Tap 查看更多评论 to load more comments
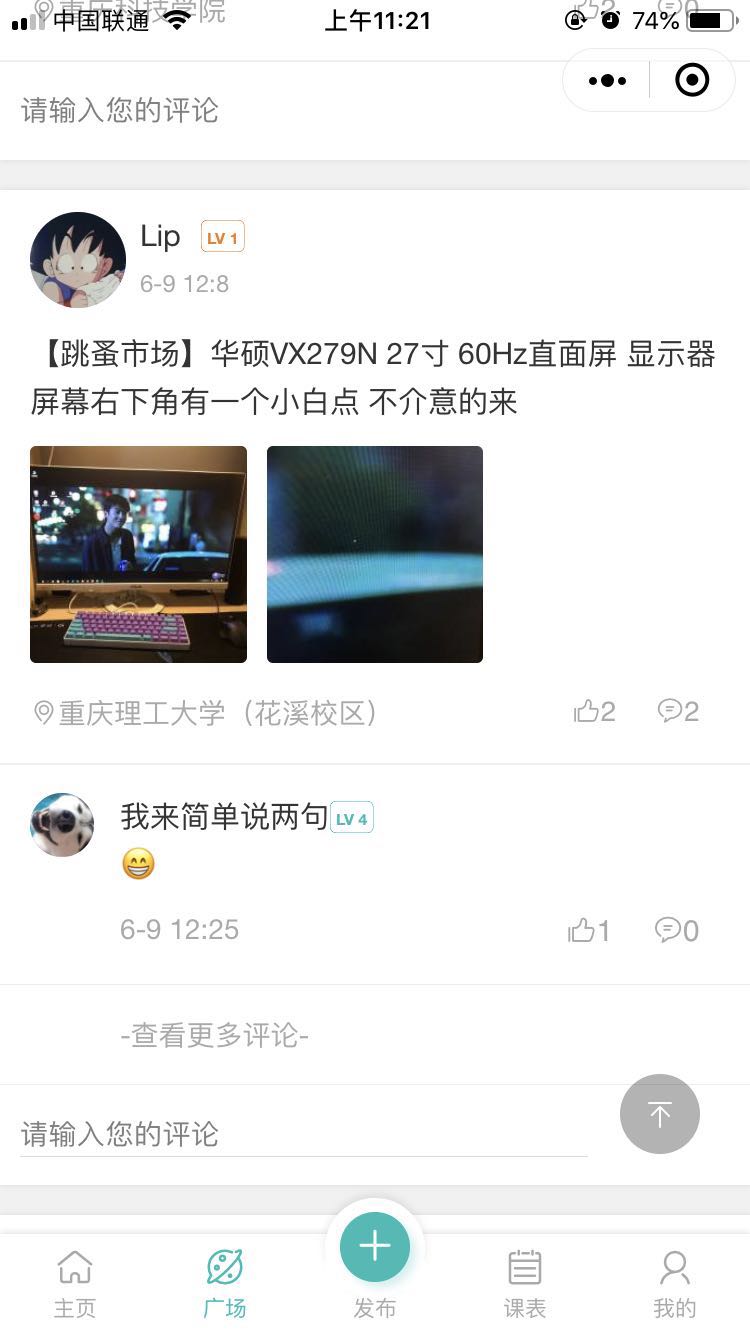Image resolution: width=750 pixels, height=1334 pixels. click(x=214, y=1035)
